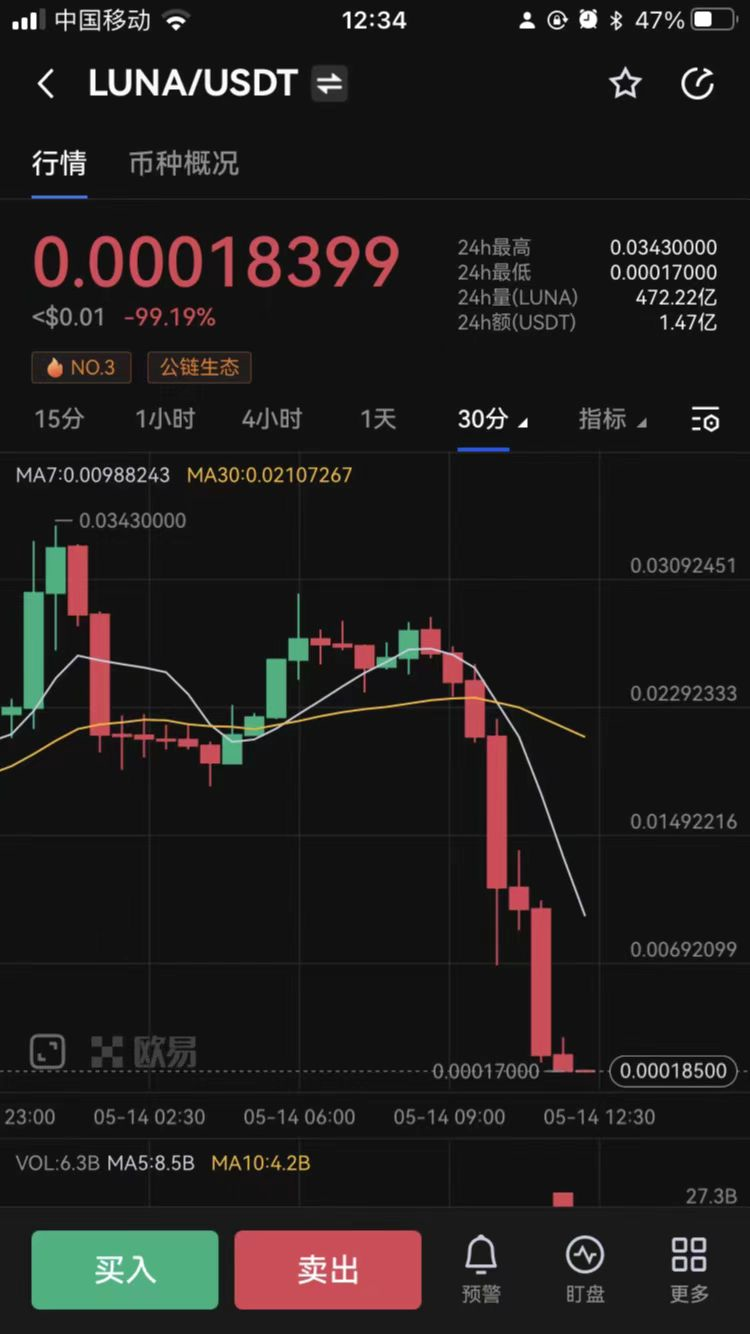Switch trading pair using swap icon

point(329,84)
